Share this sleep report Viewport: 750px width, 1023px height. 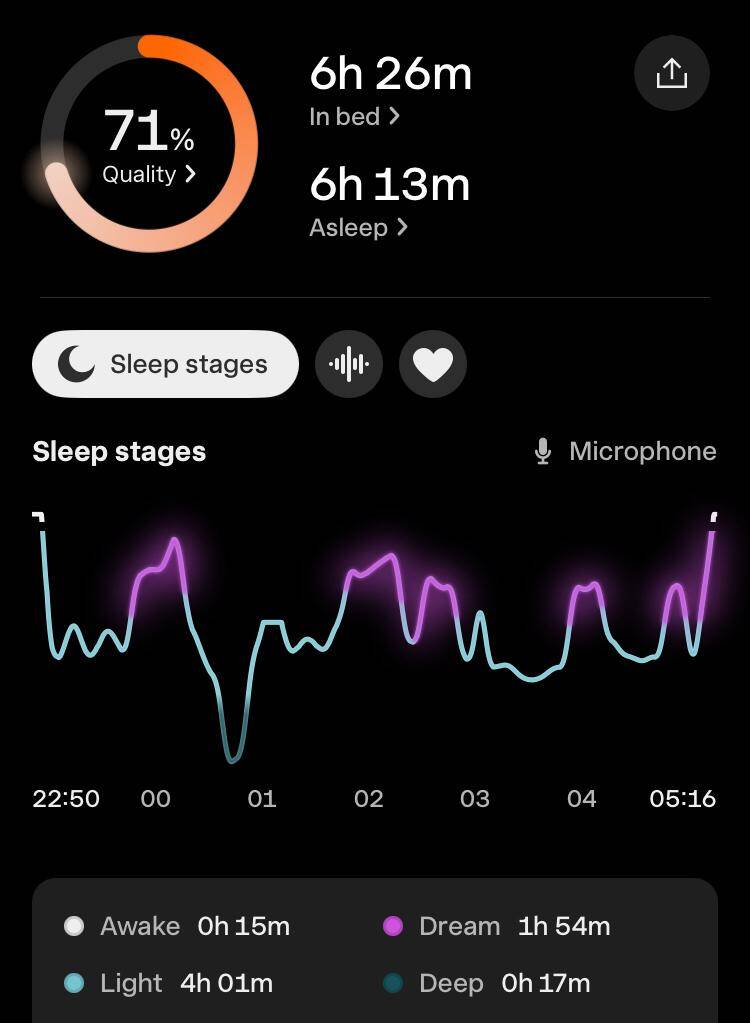[x=671, y=74]
